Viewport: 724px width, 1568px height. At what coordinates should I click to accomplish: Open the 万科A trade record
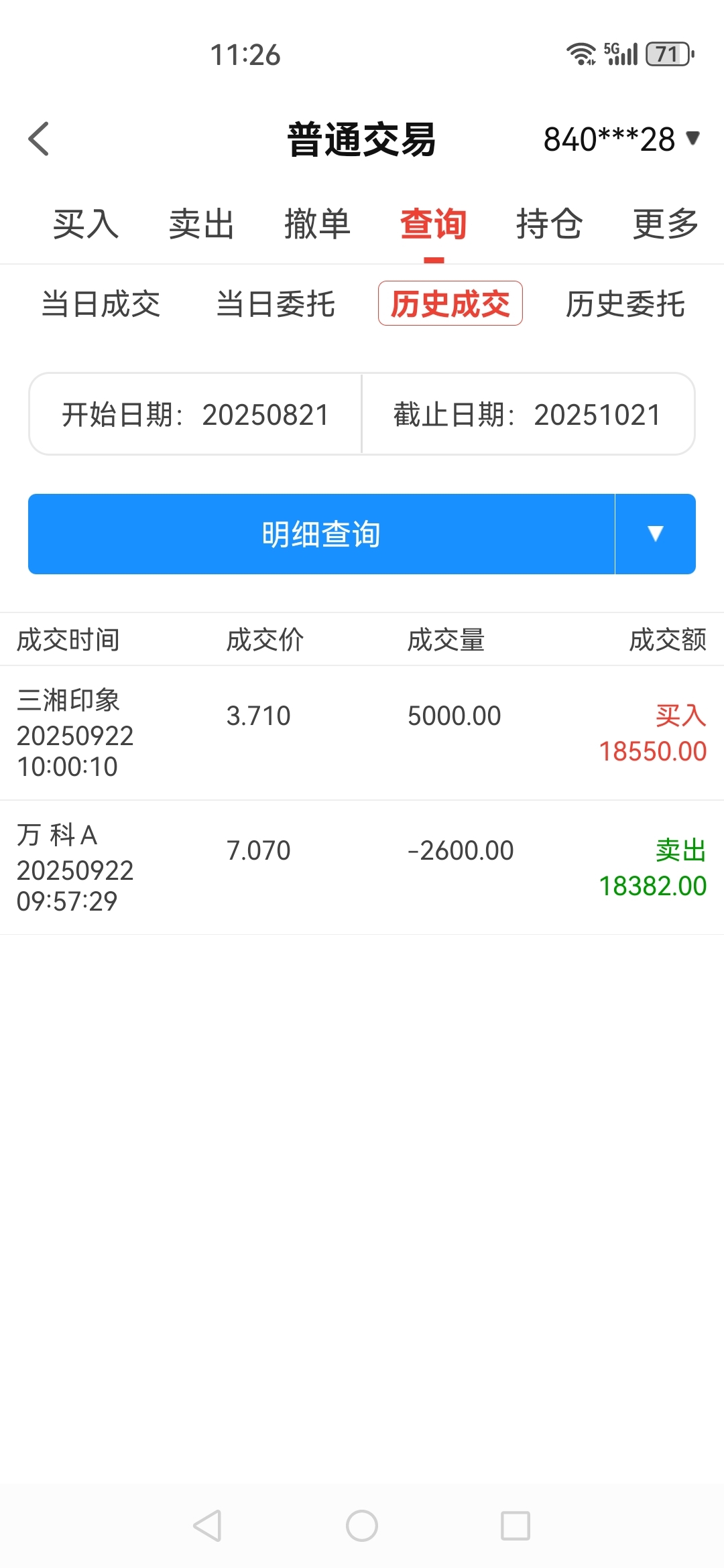point(362,868)
